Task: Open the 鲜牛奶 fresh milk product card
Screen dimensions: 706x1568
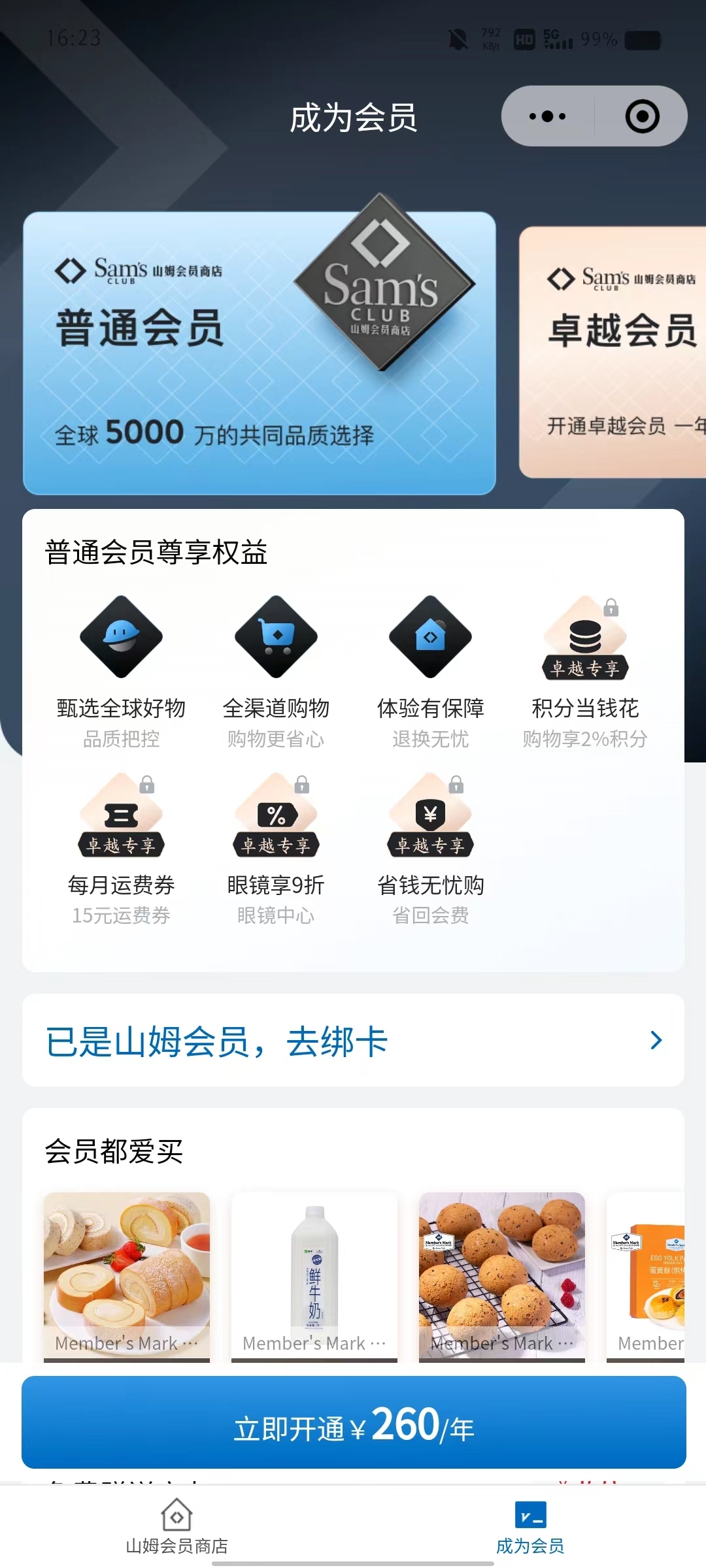Action: pyautogui.click(x=314, y=1275)
